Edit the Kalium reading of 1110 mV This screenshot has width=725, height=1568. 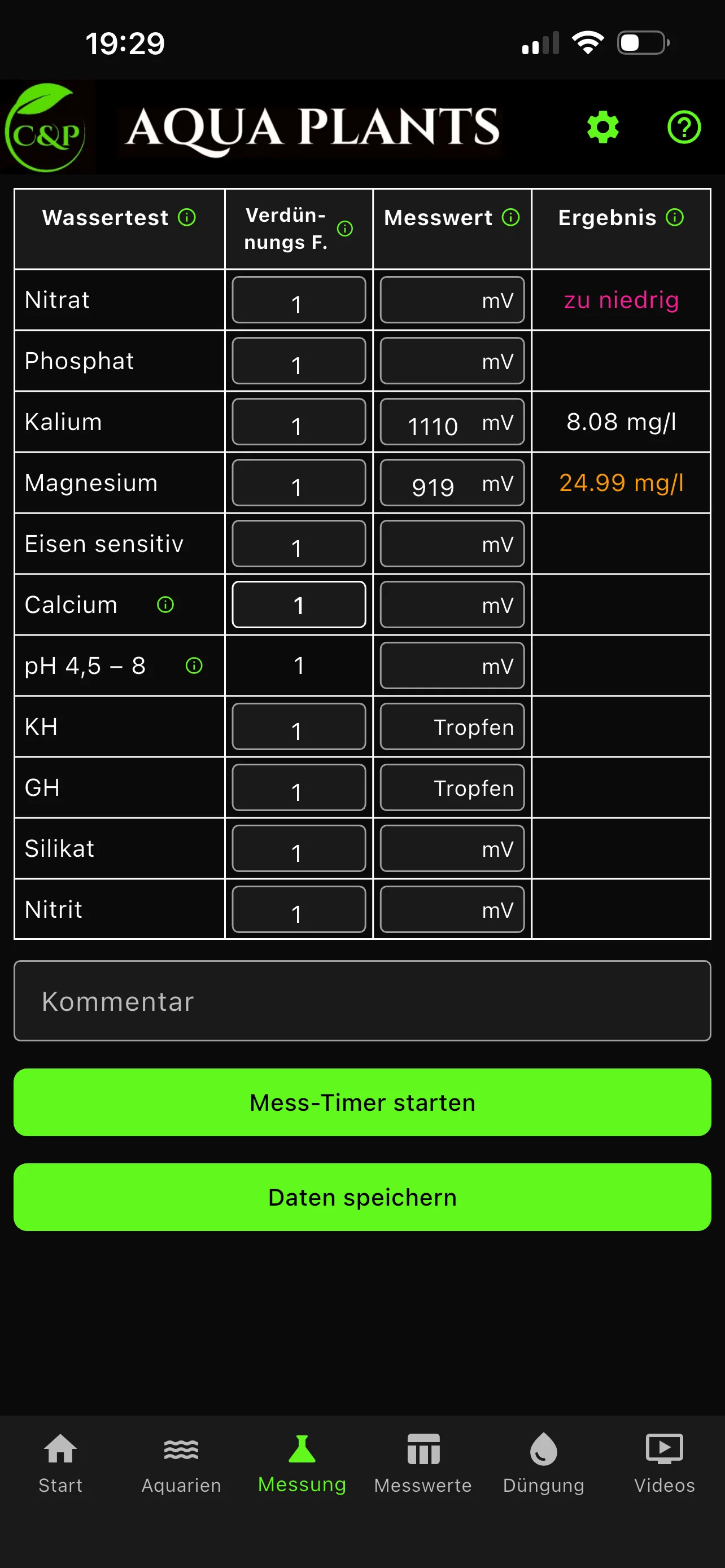pyautogui.click(x=452, y=422)
